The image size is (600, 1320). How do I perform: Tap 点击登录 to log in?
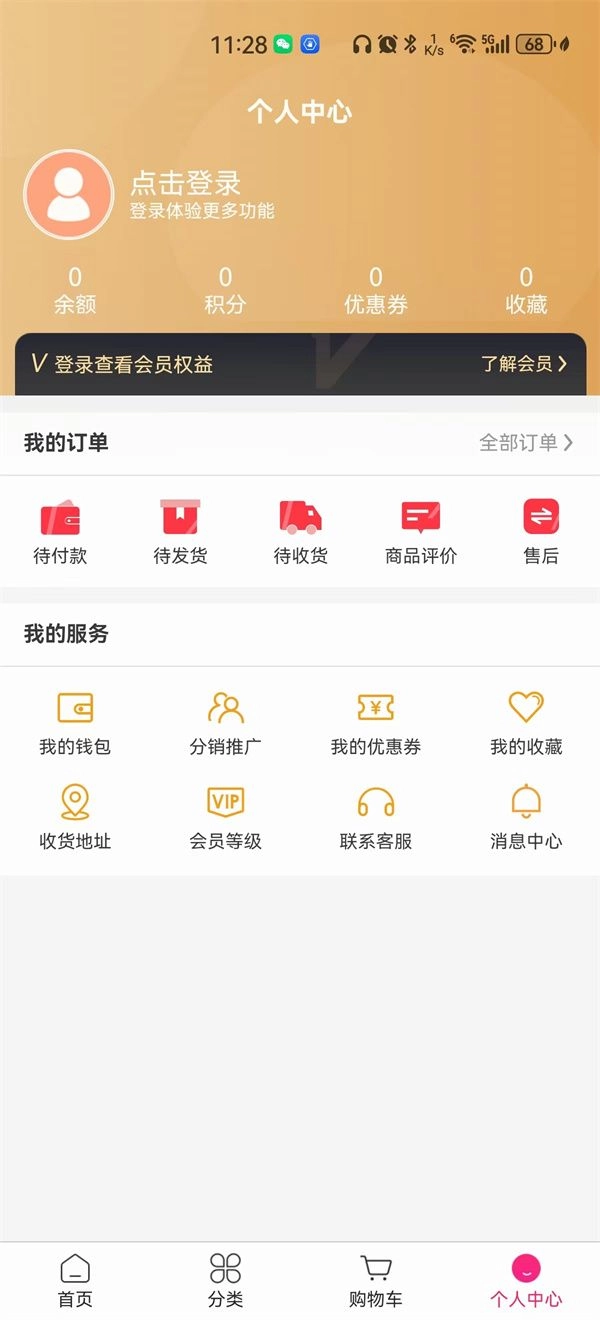pos(186,183)
